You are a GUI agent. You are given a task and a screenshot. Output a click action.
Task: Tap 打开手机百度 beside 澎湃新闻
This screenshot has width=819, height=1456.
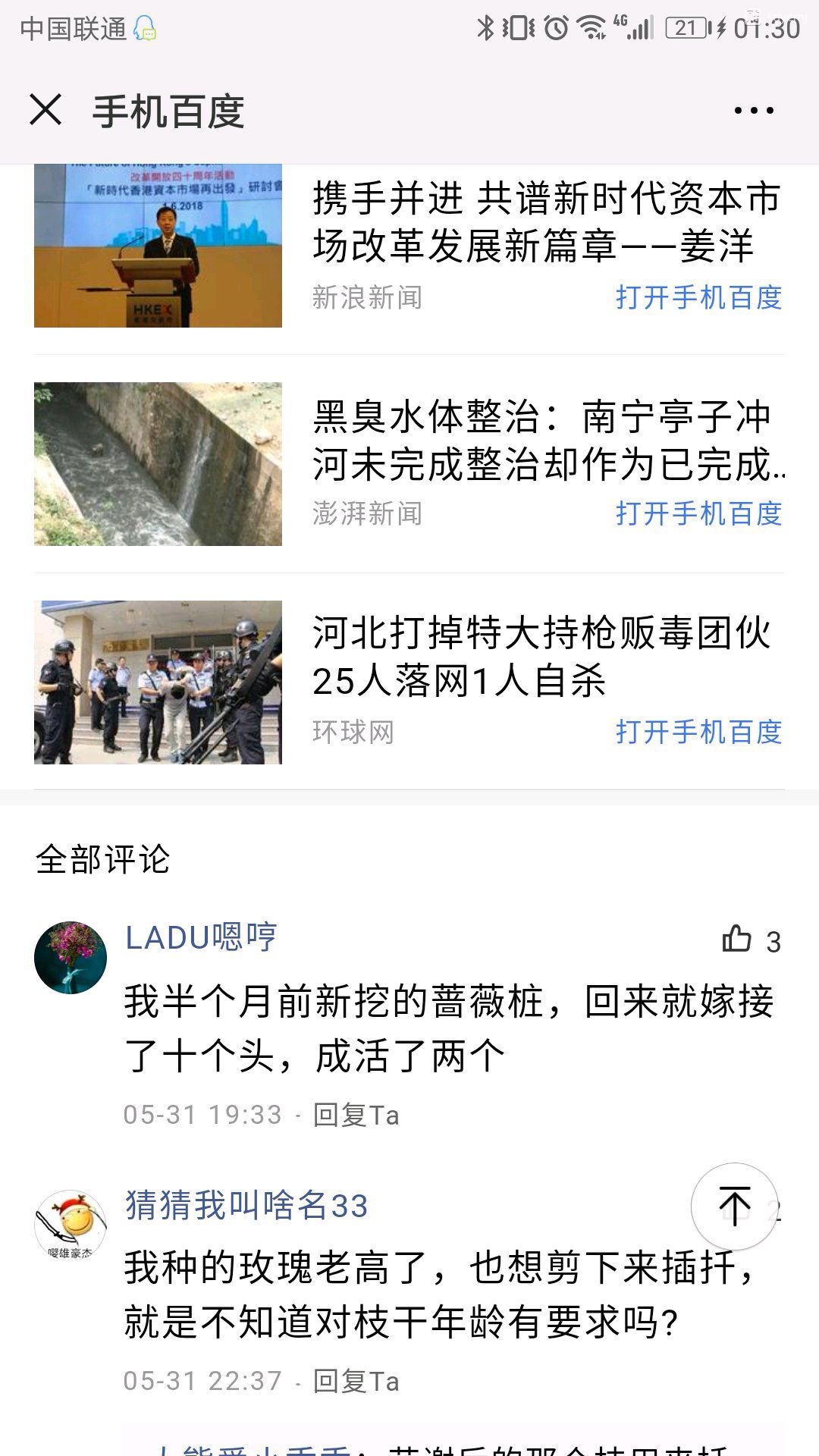coord(698,513)
